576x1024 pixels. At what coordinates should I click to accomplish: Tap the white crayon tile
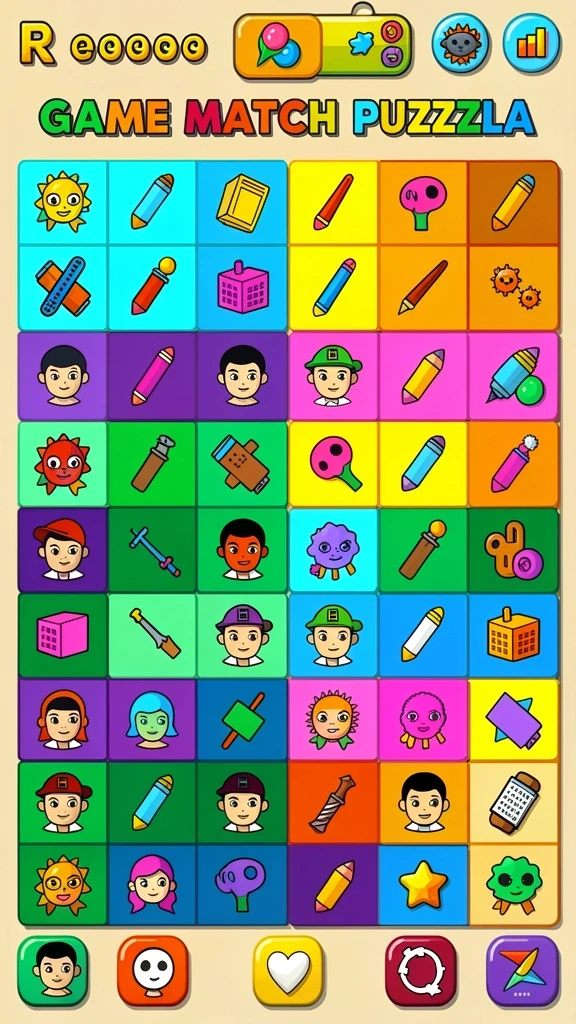[x=423, y=634]
